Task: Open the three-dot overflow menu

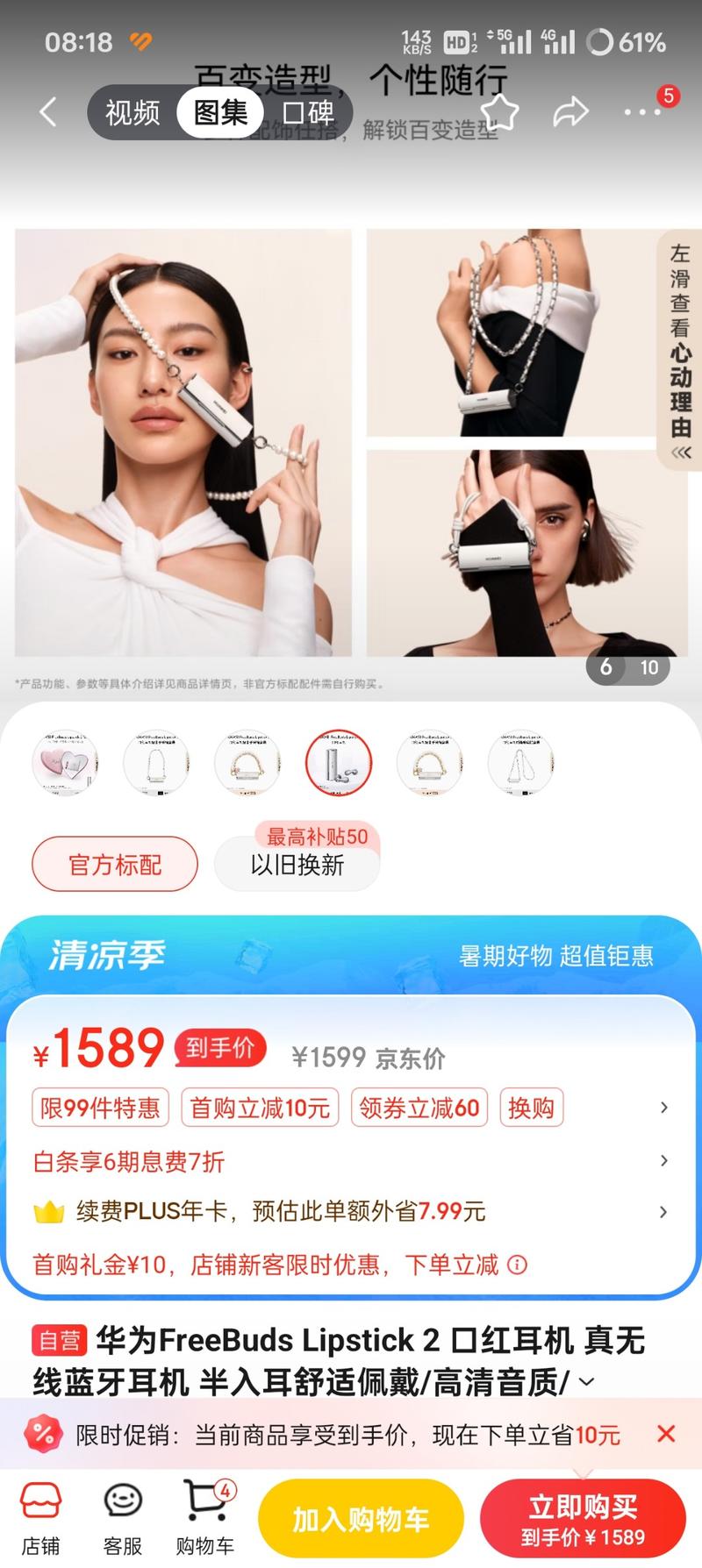Action: (642, 112)
